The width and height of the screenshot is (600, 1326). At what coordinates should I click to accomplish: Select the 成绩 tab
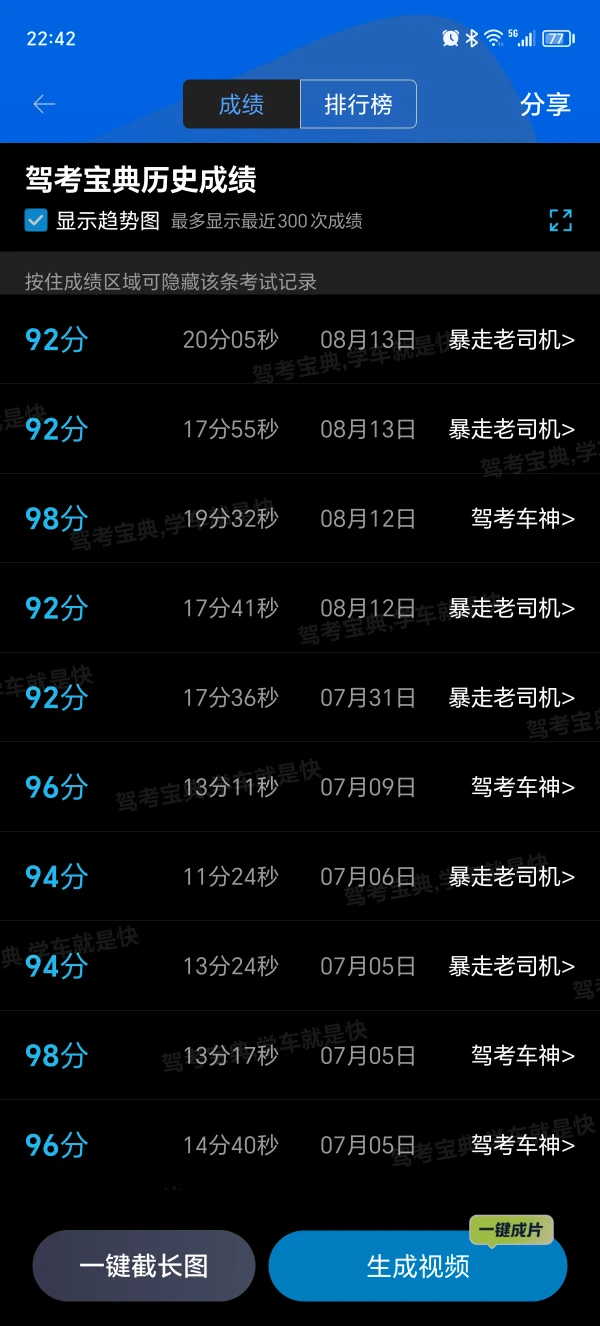(x=241, y=104)
